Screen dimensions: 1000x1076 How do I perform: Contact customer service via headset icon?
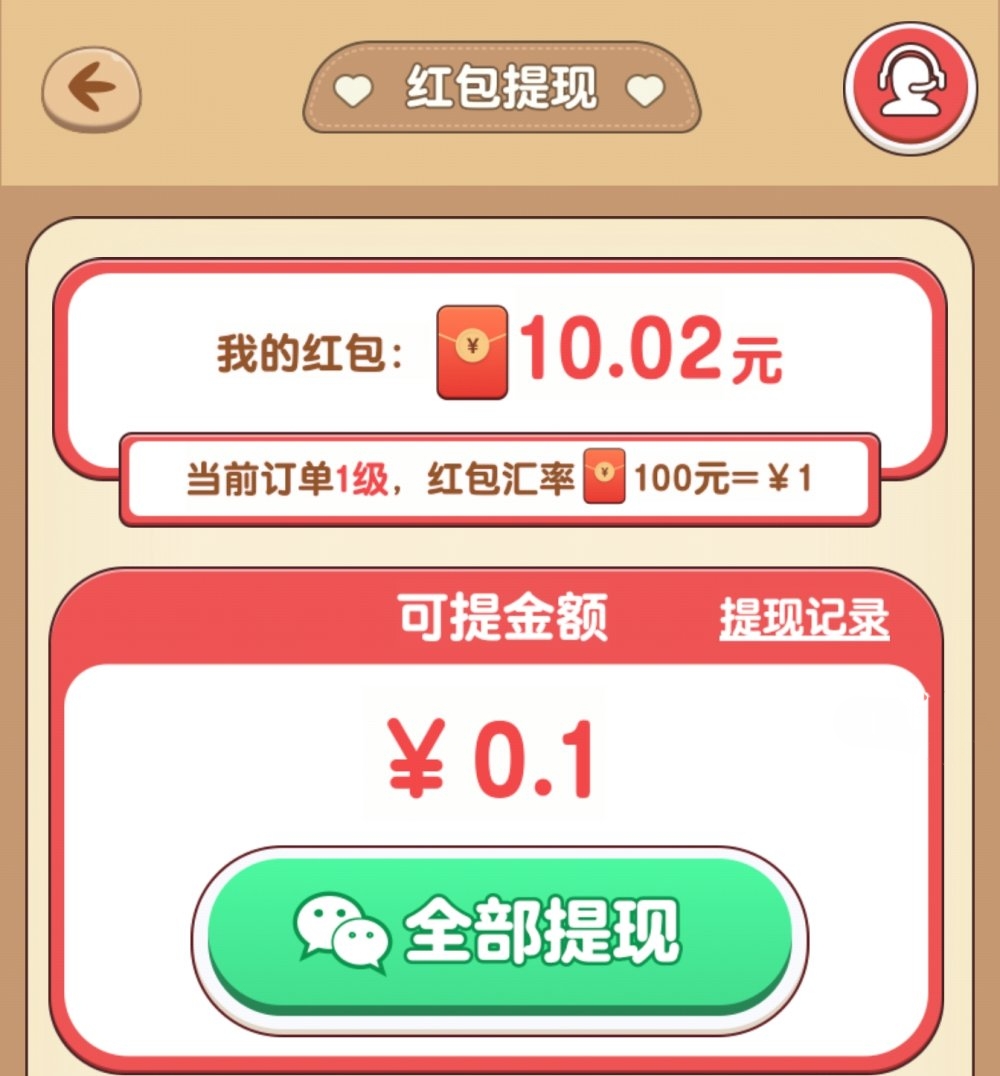pyautogui.click(x=909, y=88)
